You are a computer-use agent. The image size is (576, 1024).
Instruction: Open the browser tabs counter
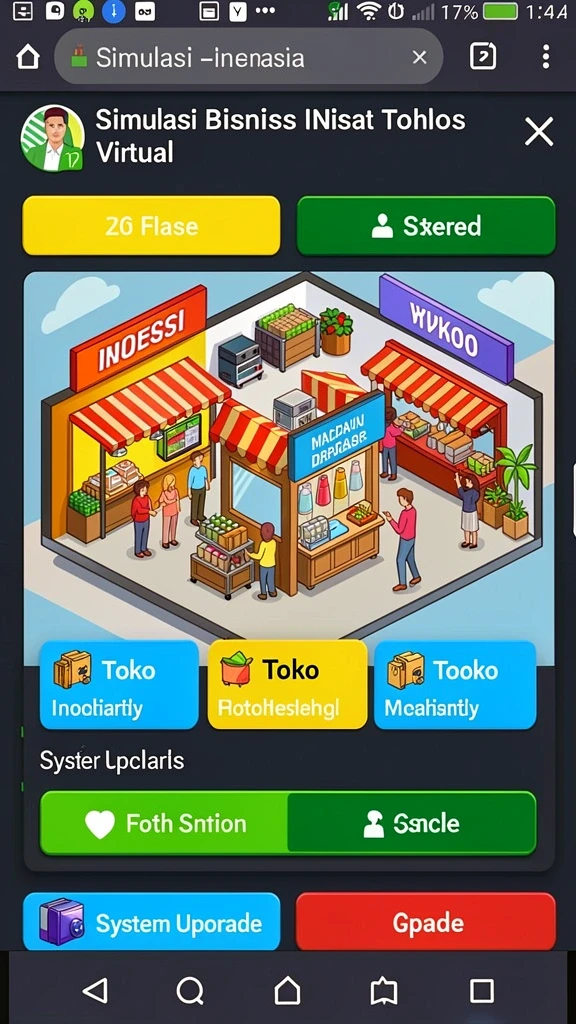(x=483, y=57)
